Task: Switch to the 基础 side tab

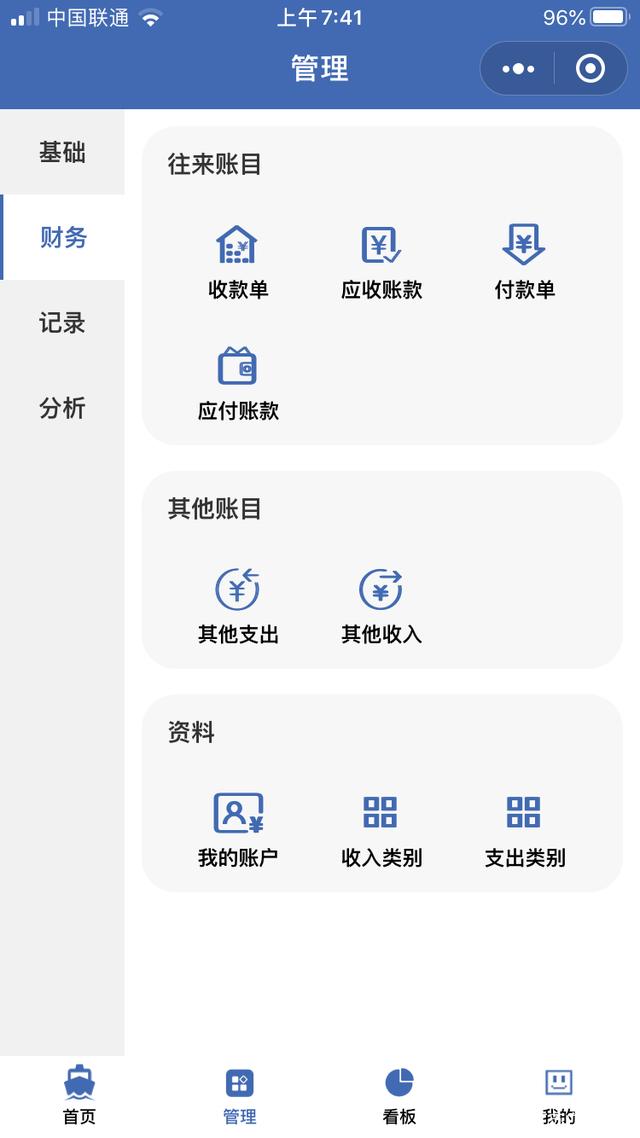Action: point(62,152)
